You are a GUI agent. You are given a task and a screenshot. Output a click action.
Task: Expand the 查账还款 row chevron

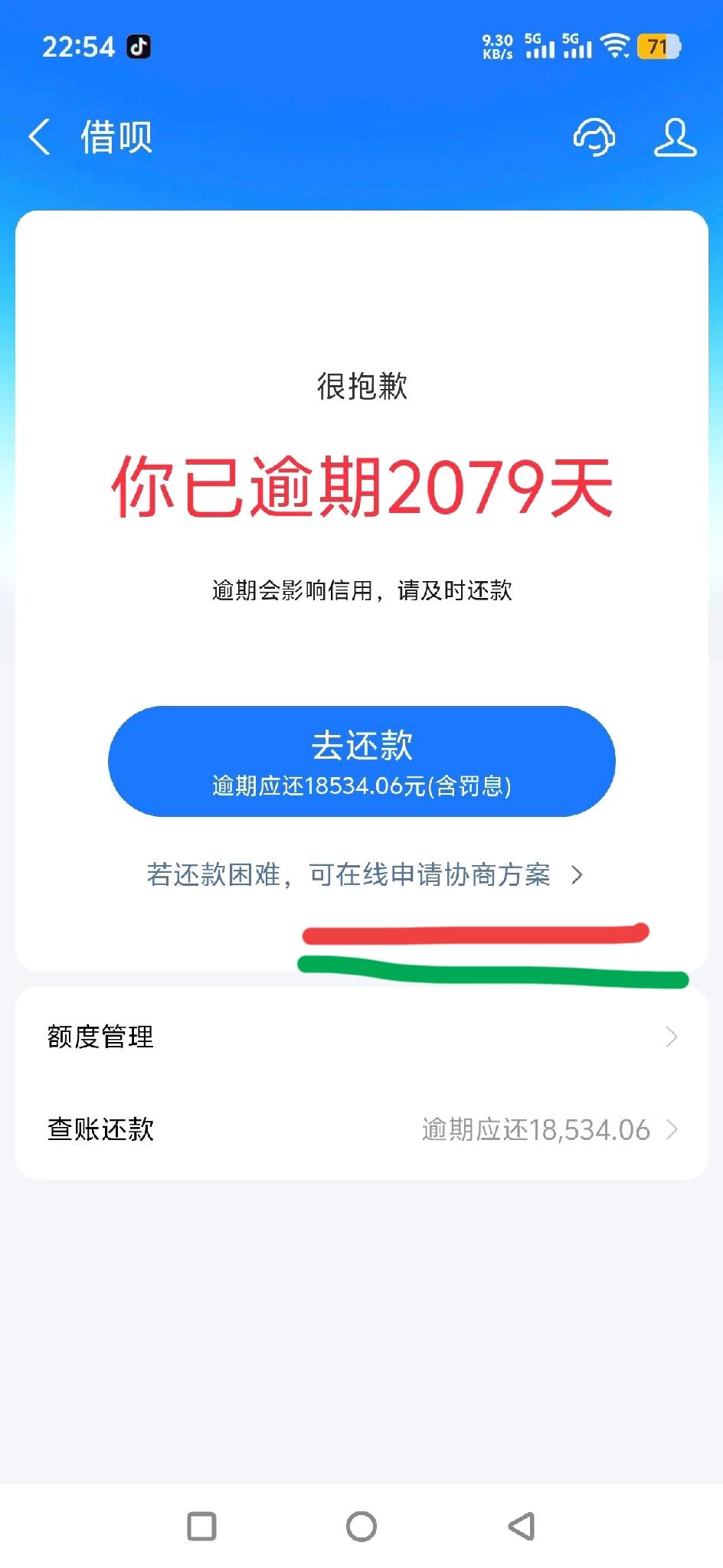pos(672,1129)
